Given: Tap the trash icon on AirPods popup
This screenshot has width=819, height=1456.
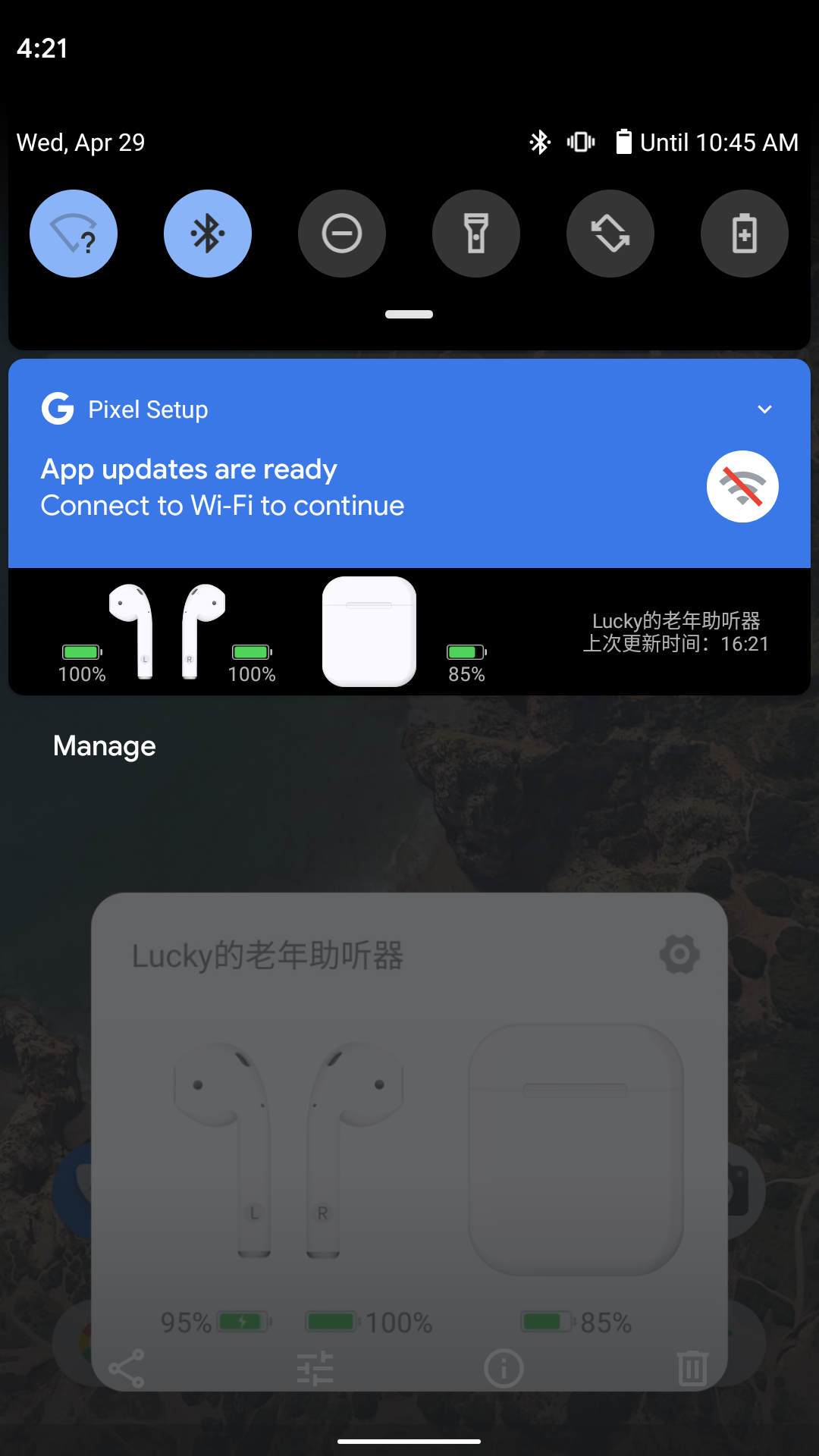Looking at the screenshot, I should pyautogui.click(x=692, y=1369).
